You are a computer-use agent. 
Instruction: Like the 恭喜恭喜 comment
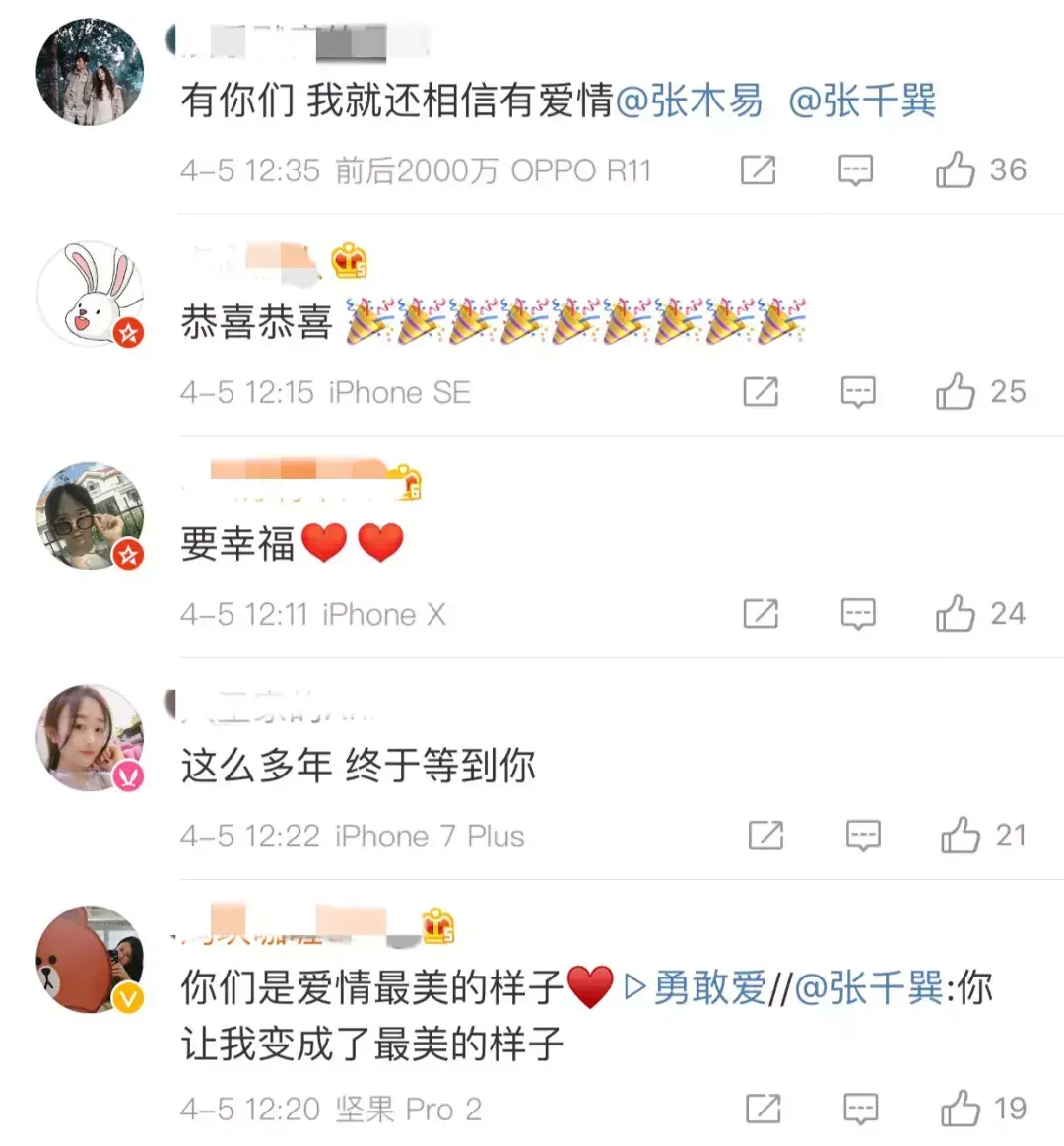956,392
